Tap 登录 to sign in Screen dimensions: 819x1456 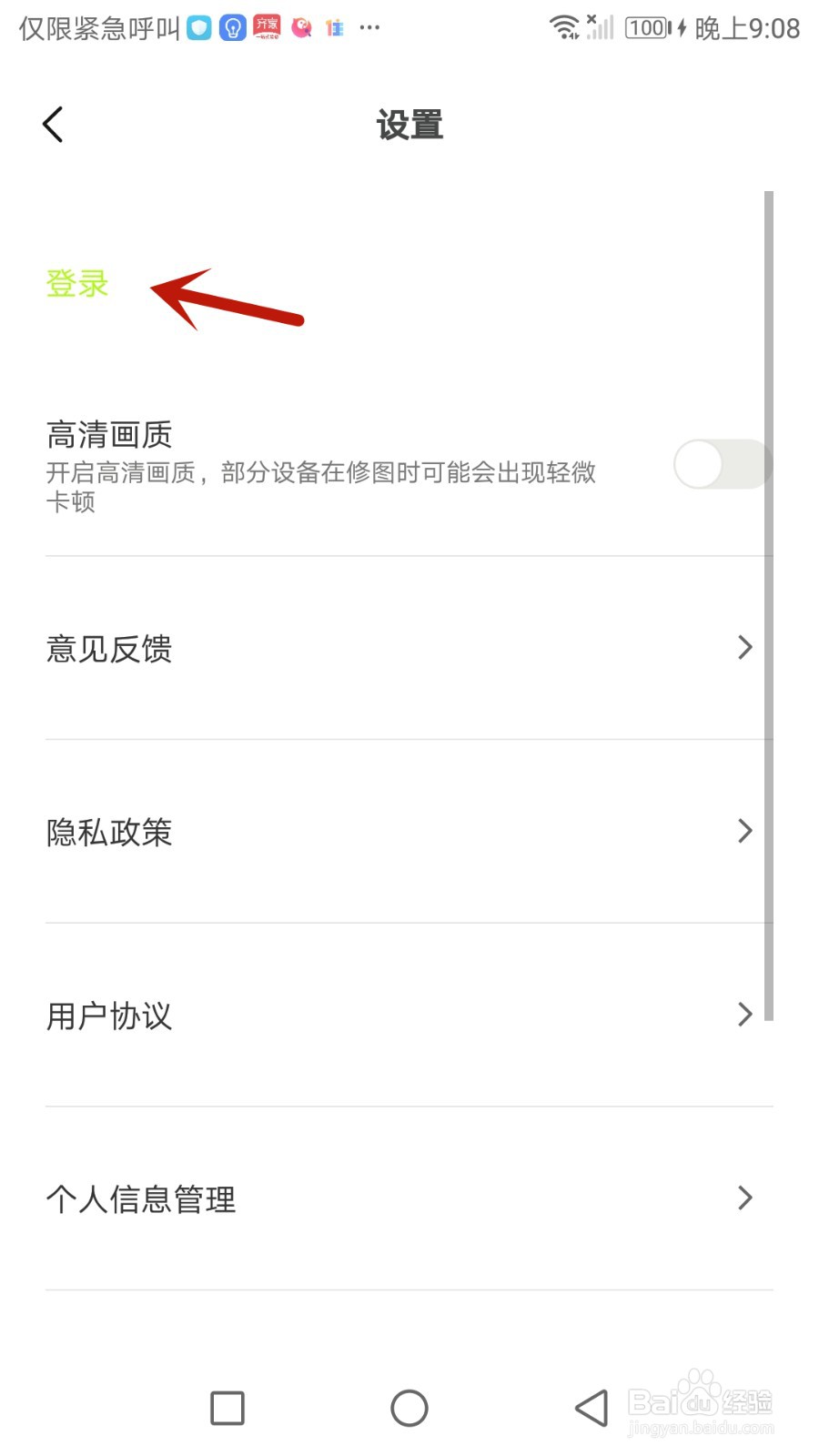pyautogui.click(x=76, y=284)
